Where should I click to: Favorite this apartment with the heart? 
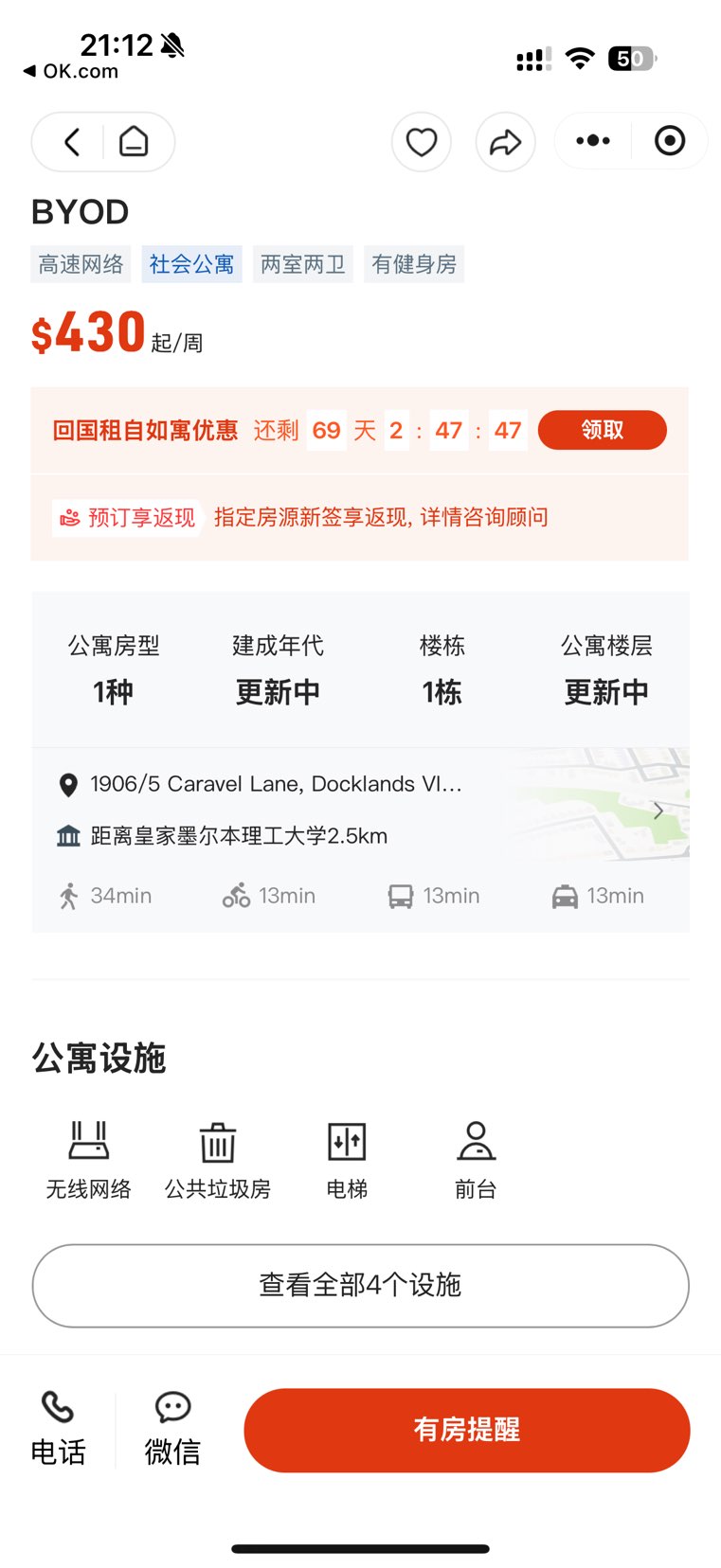(x=422, y=142)
